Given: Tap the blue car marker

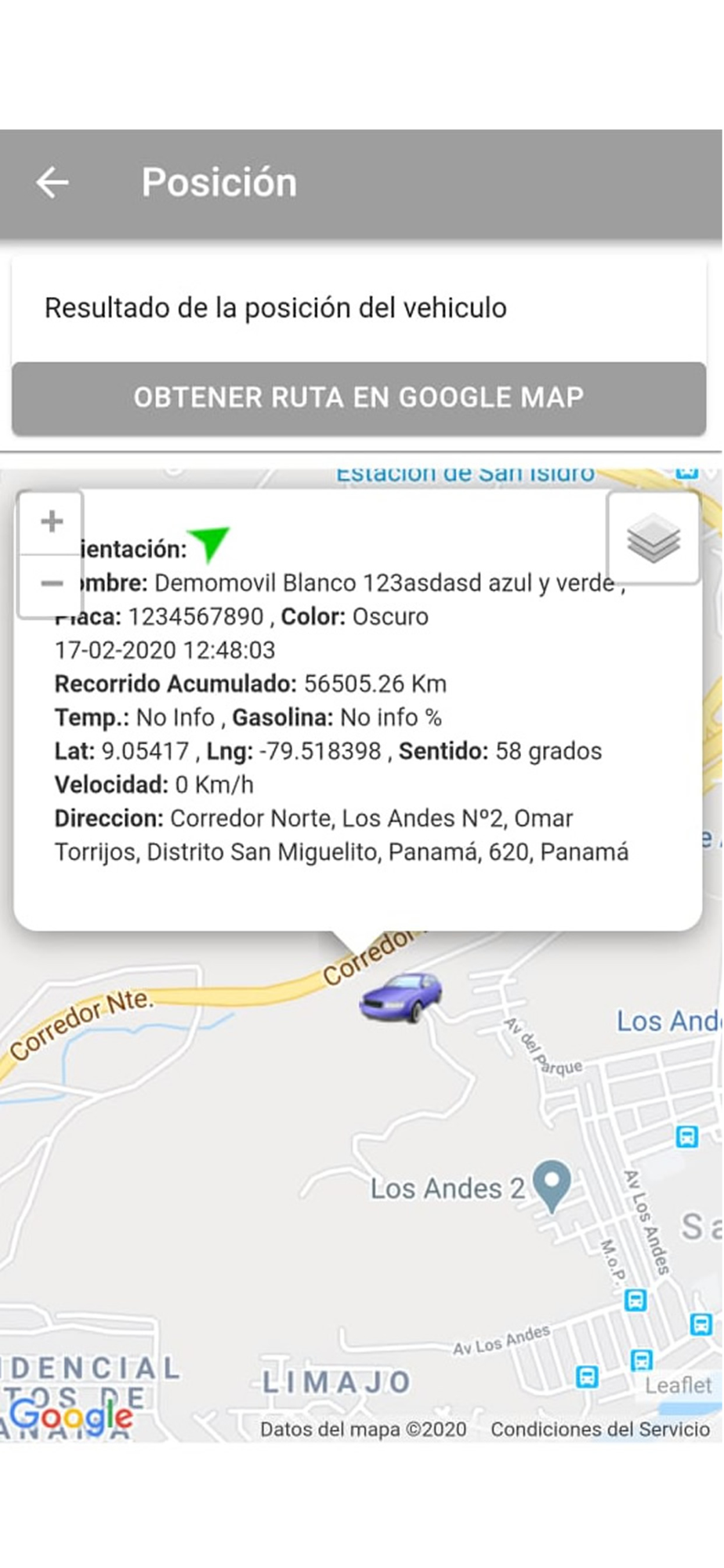Looking at the screenshot, I should click(401, 998).
